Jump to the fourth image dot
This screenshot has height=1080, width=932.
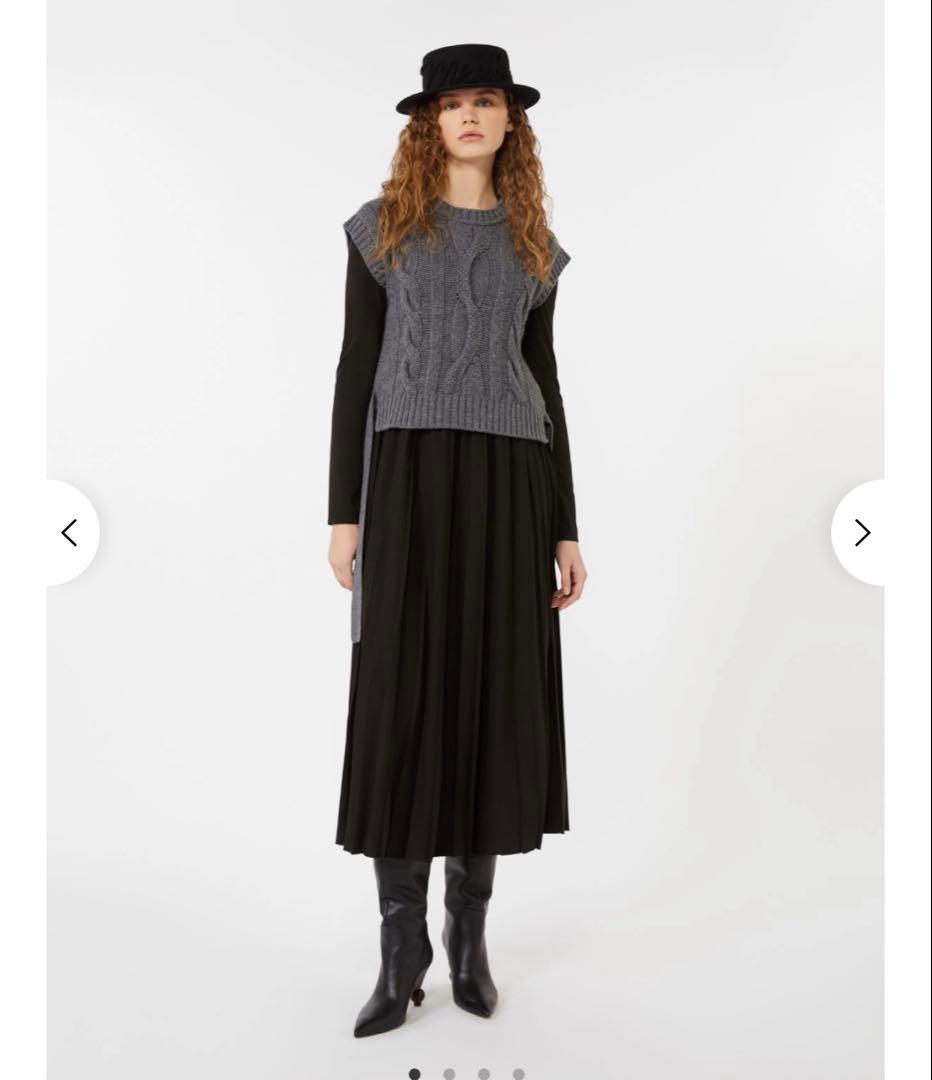pos(518,1074)
